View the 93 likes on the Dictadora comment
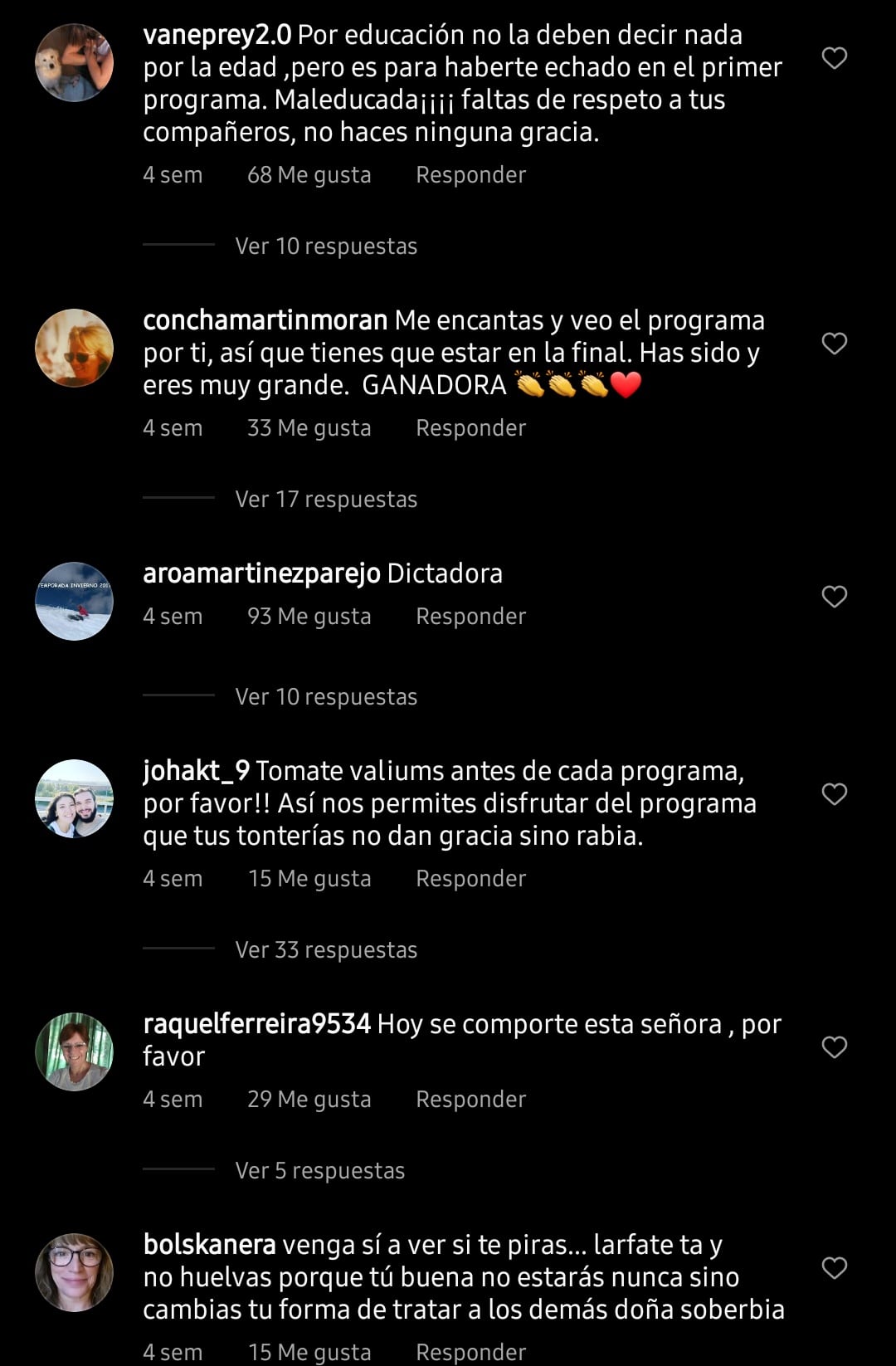Viewport: 896px width, 1366px height. click(x=310, y=616)
